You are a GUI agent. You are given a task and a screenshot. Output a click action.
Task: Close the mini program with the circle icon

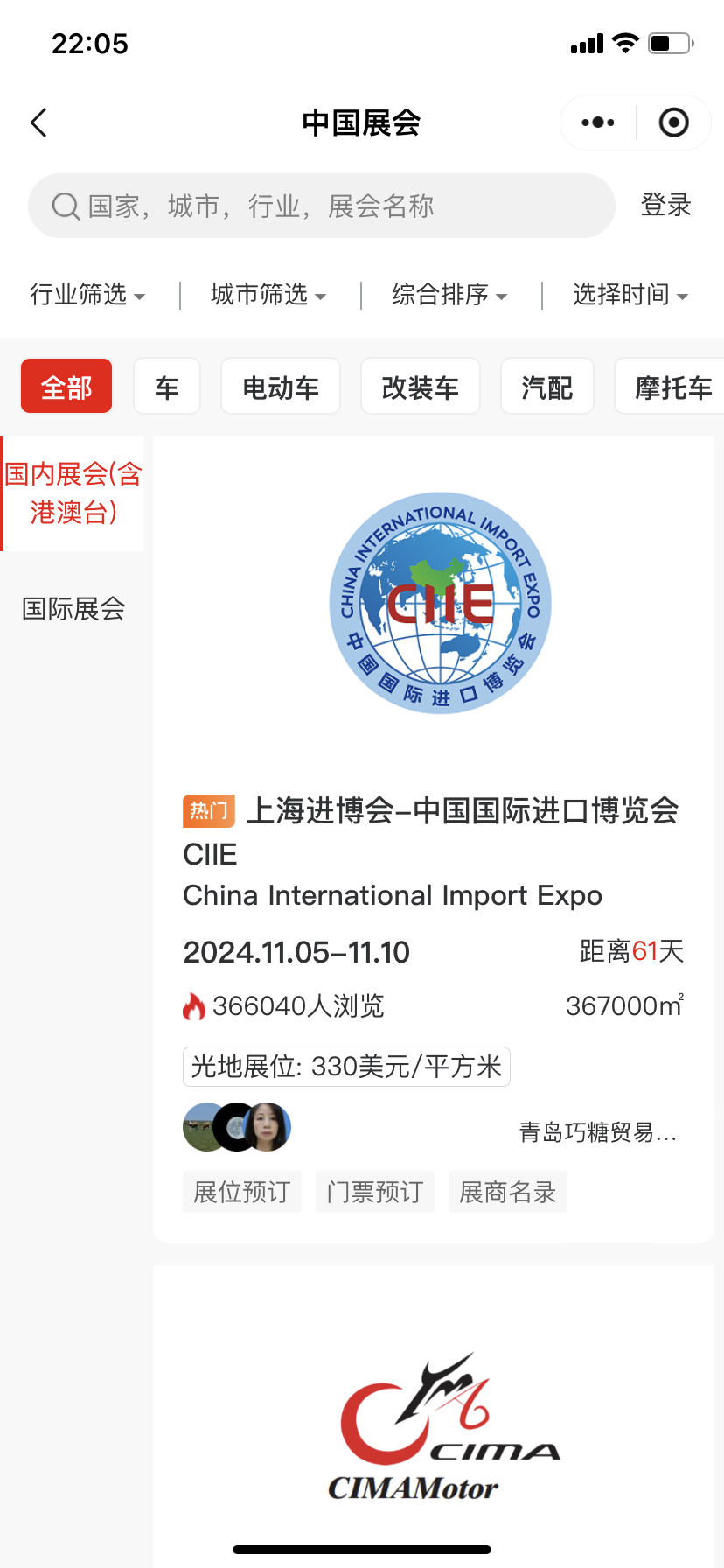coord(673,122)
